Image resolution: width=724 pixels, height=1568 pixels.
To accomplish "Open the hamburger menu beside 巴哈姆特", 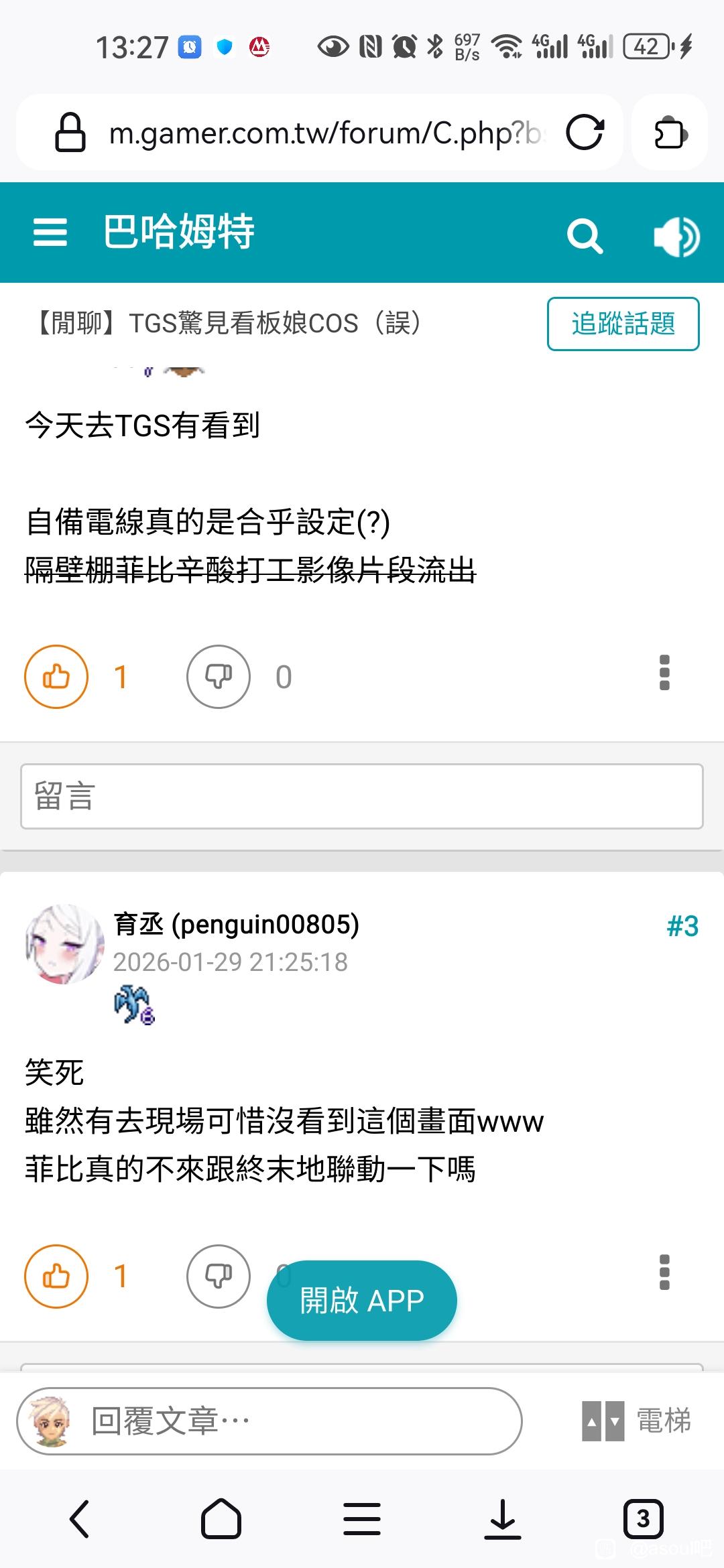I will pos(50,233).
